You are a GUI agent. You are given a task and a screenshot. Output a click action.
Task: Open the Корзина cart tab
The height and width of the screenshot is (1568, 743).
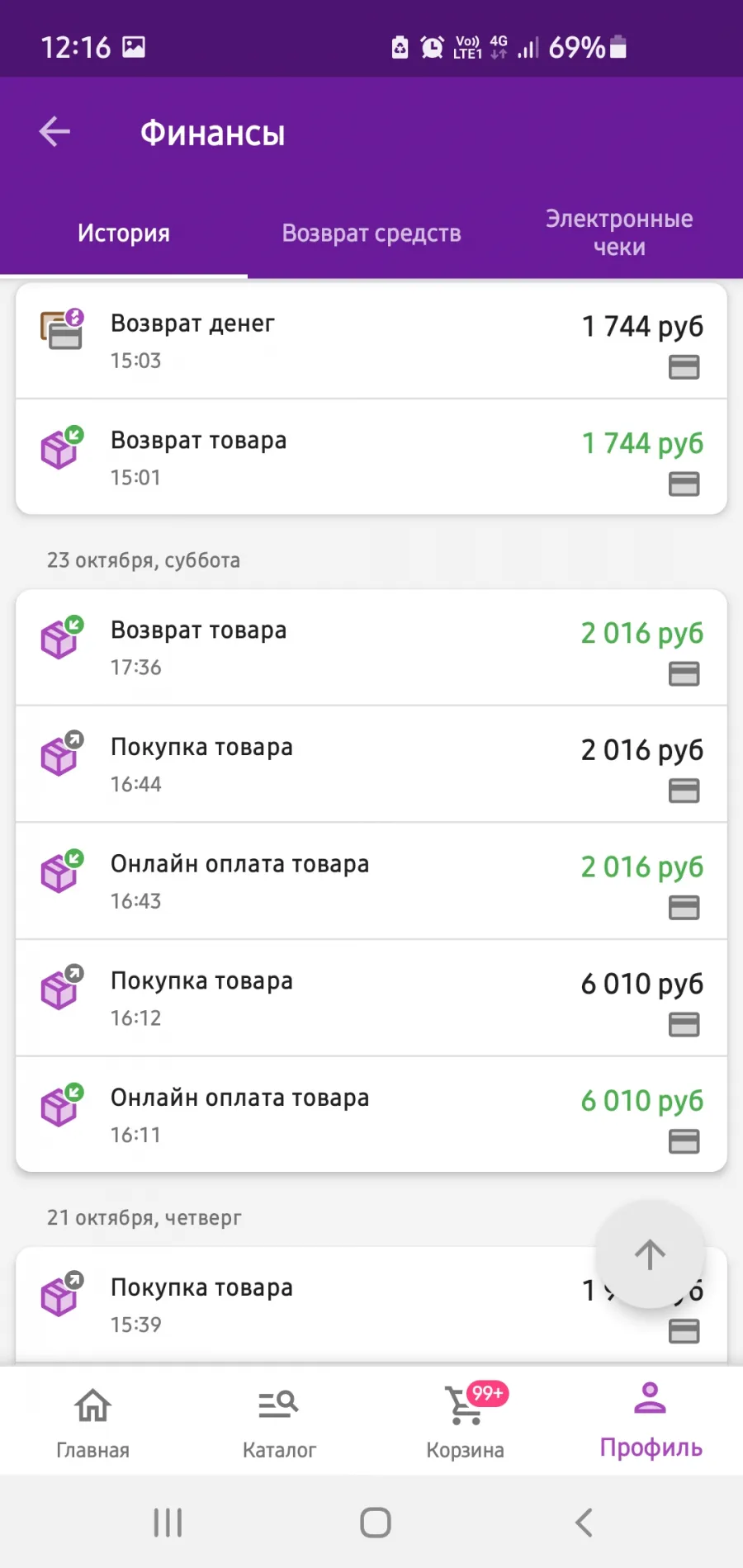(x=465, y=1421)
